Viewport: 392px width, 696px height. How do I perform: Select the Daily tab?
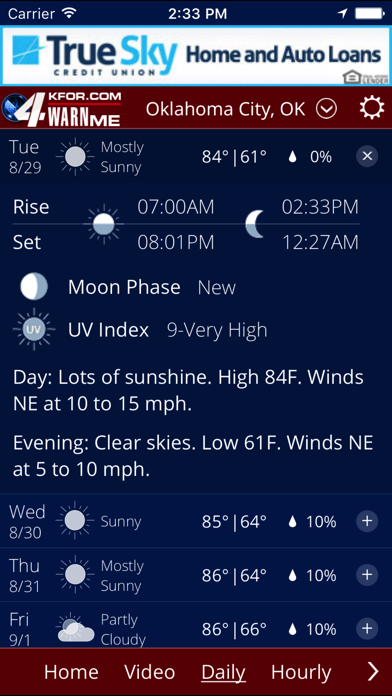pos(223,672)
